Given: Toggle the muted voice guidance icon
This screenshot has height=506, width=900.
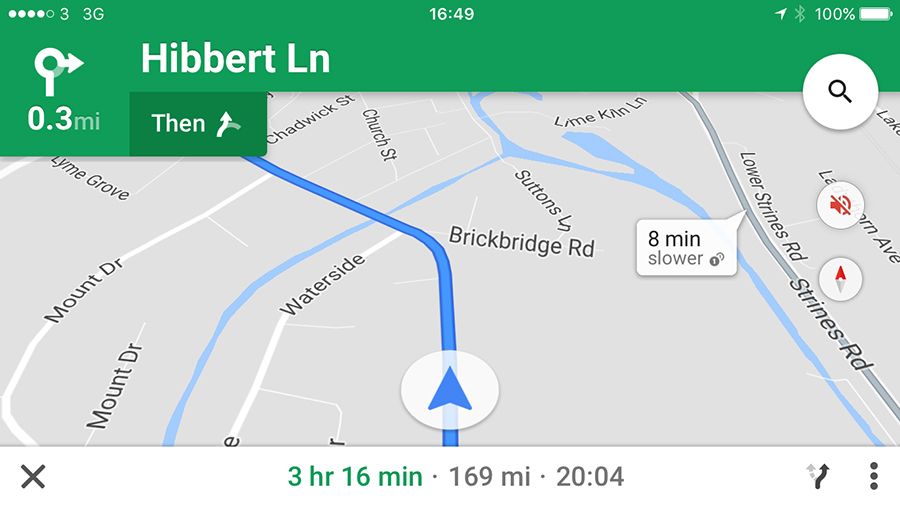Looking at the screenshot, I should pyautogui.click(x=840, y=206).
